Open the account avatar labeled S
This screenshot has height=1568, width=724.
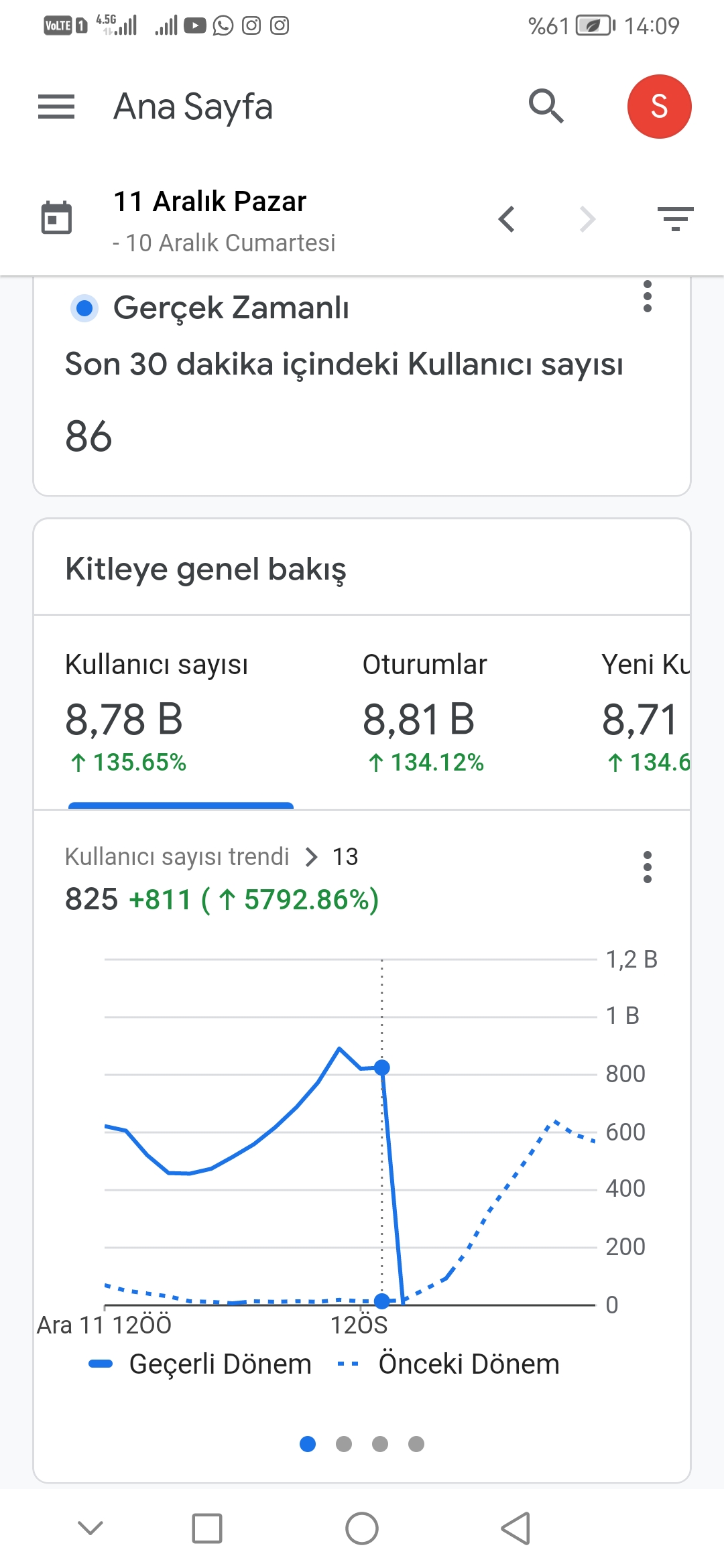pos(659,107)
